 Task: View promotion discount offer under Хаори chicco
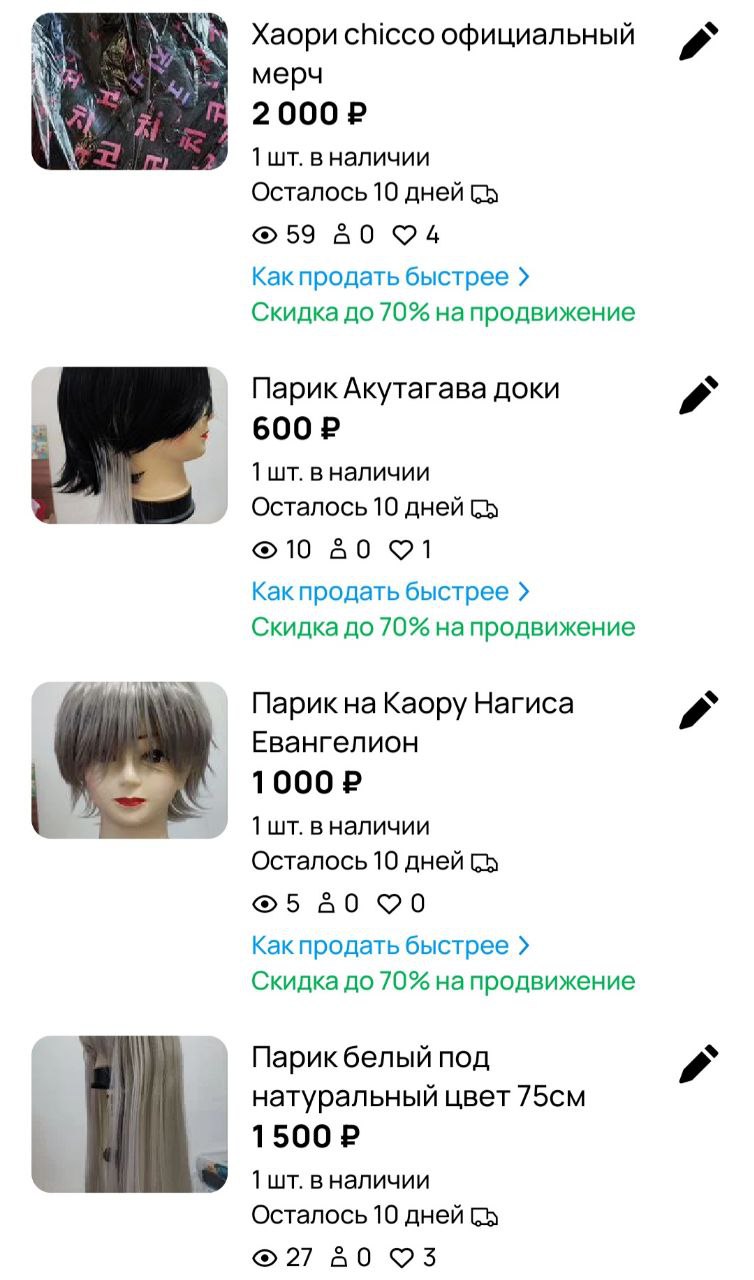coord(443,312)
